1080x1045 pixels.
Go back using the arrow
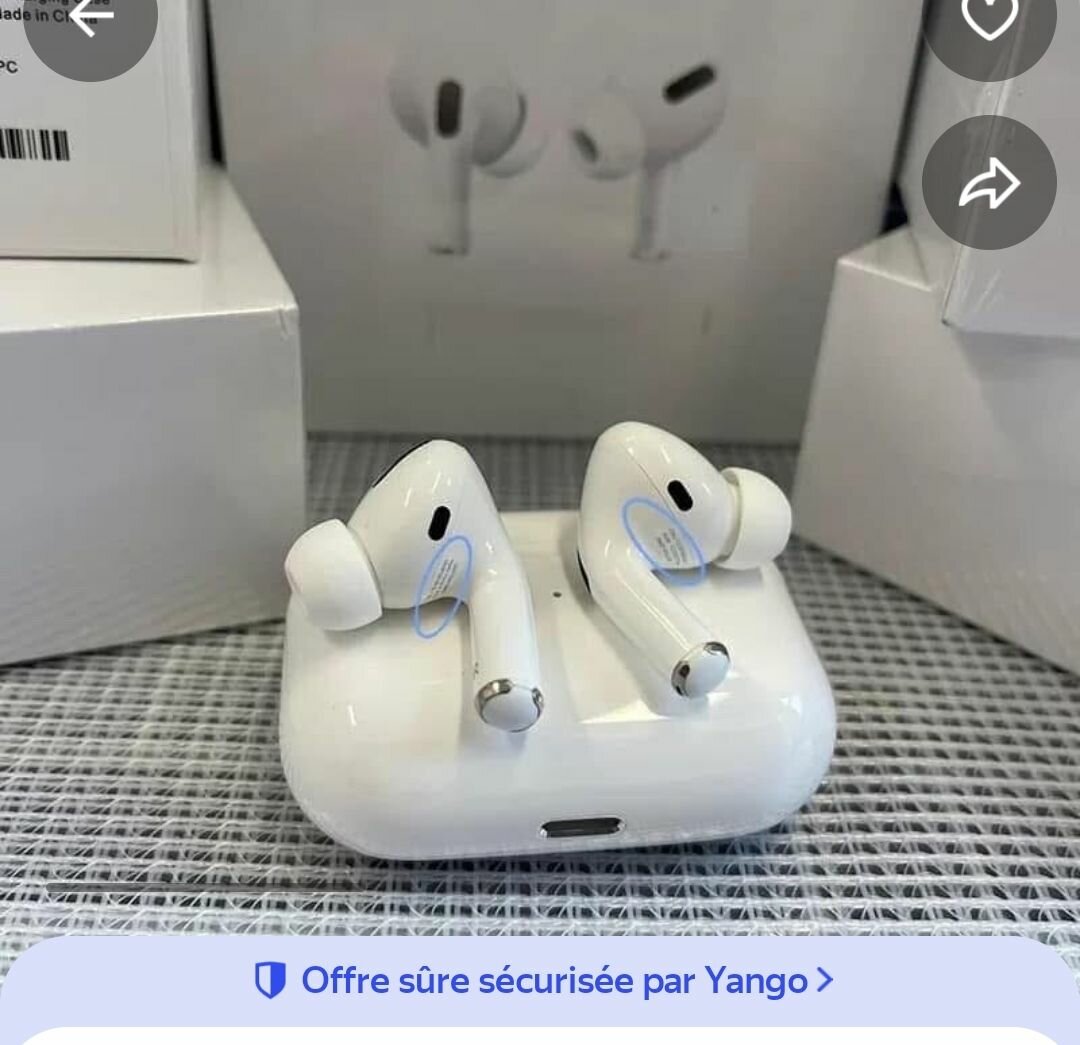[x=90, y=18]
